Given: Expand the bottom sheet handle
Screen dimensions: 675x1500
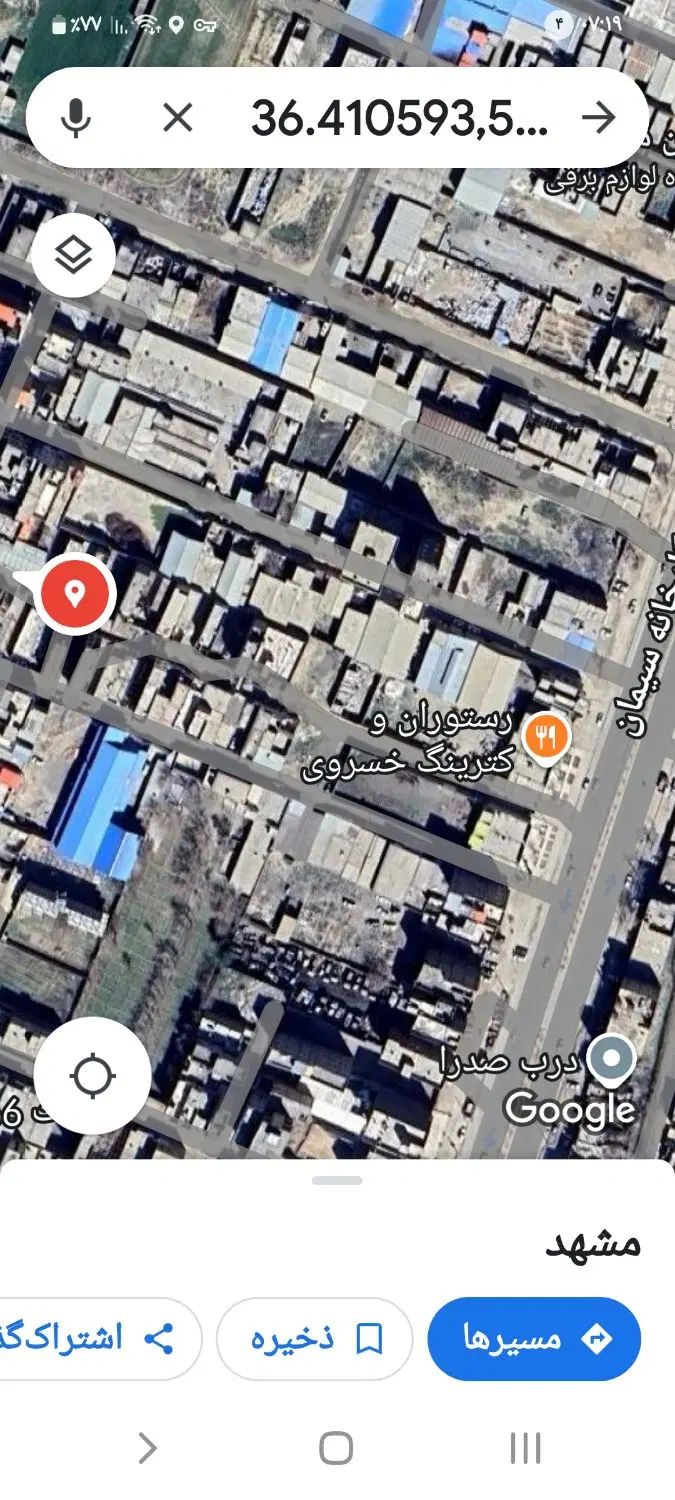Looking at the screenshot, I should click(337, 1180).
